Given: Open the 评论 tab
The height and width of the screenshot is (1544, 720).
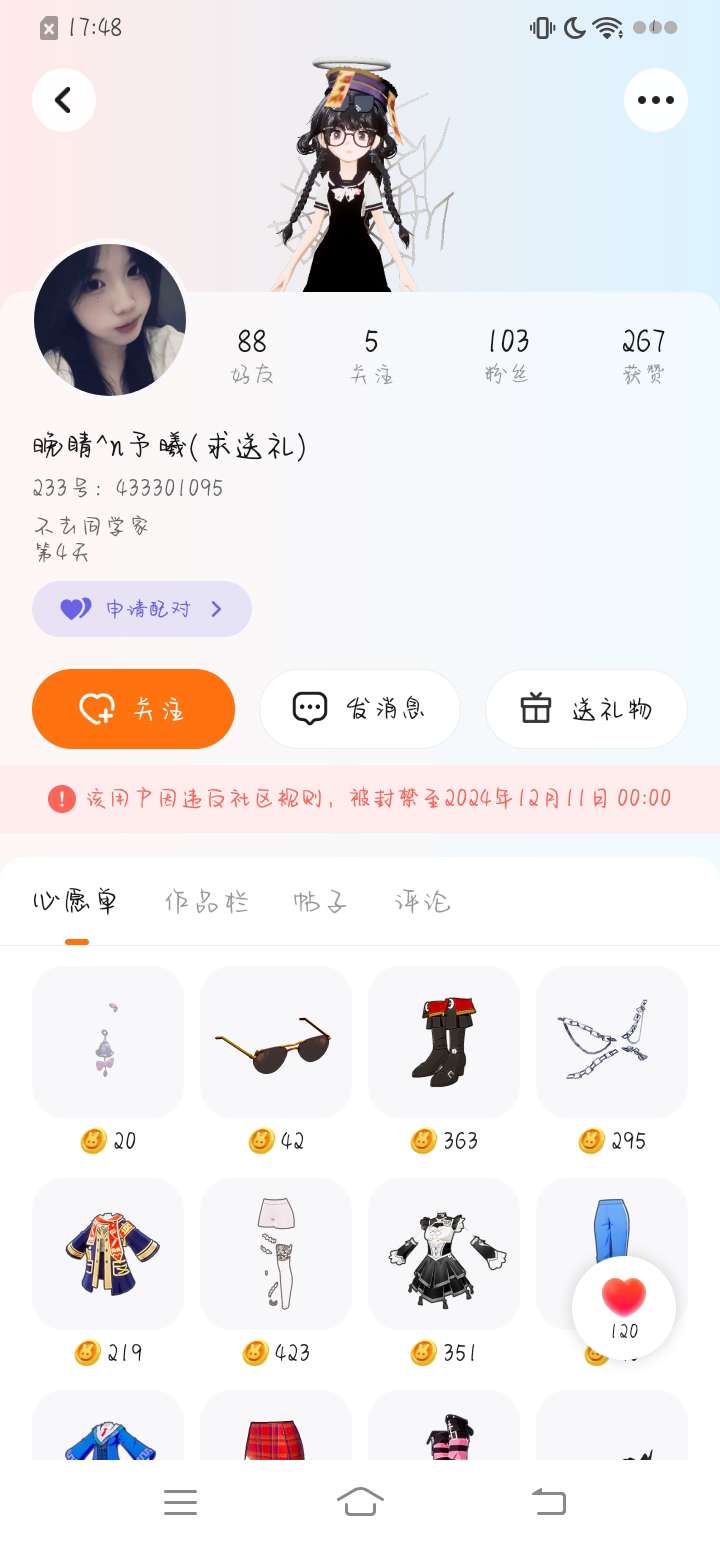Looking at the screenshot, I should coord(422,902).
